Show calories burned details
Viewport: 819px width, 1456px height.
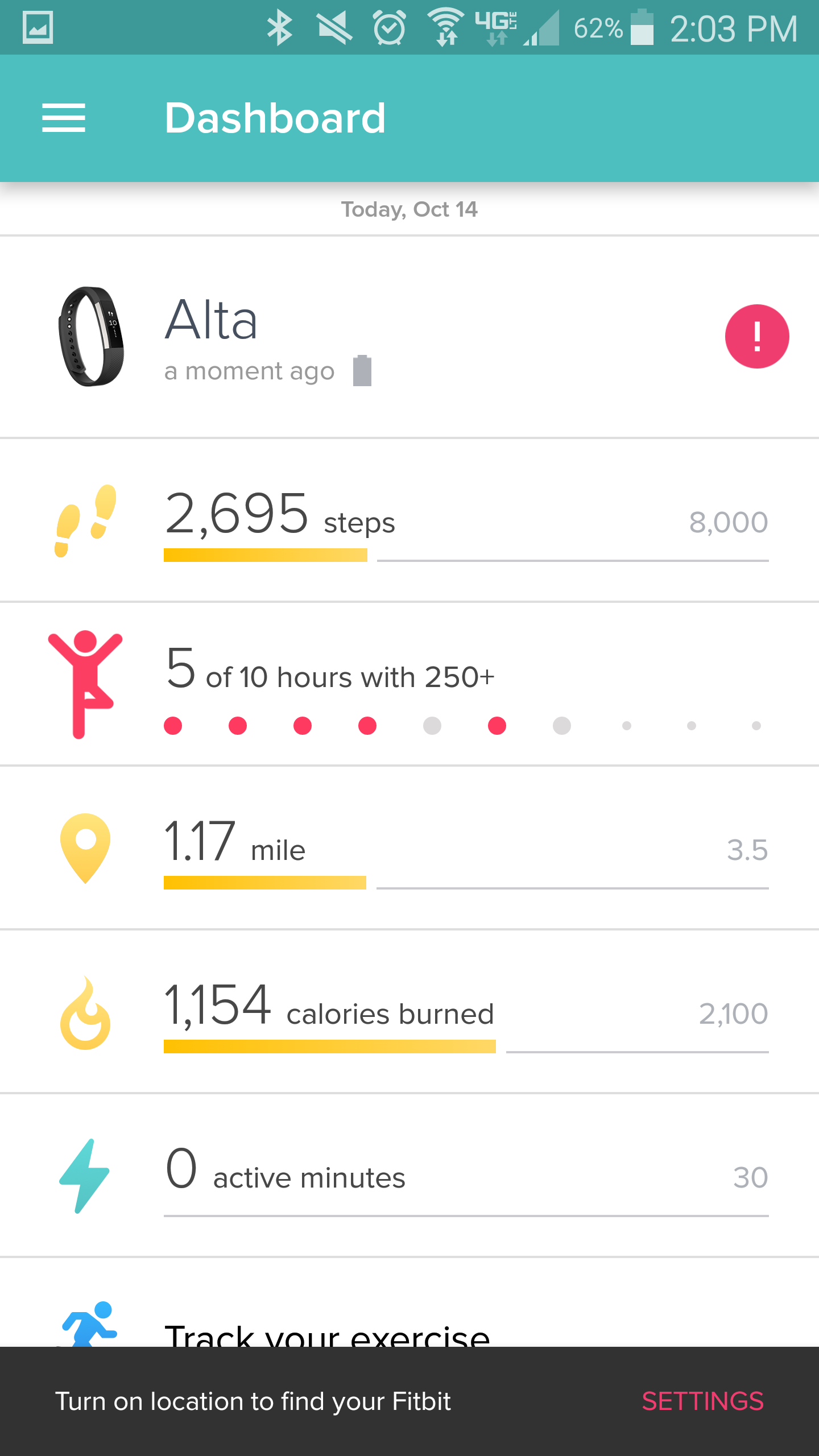[409, 1012]
